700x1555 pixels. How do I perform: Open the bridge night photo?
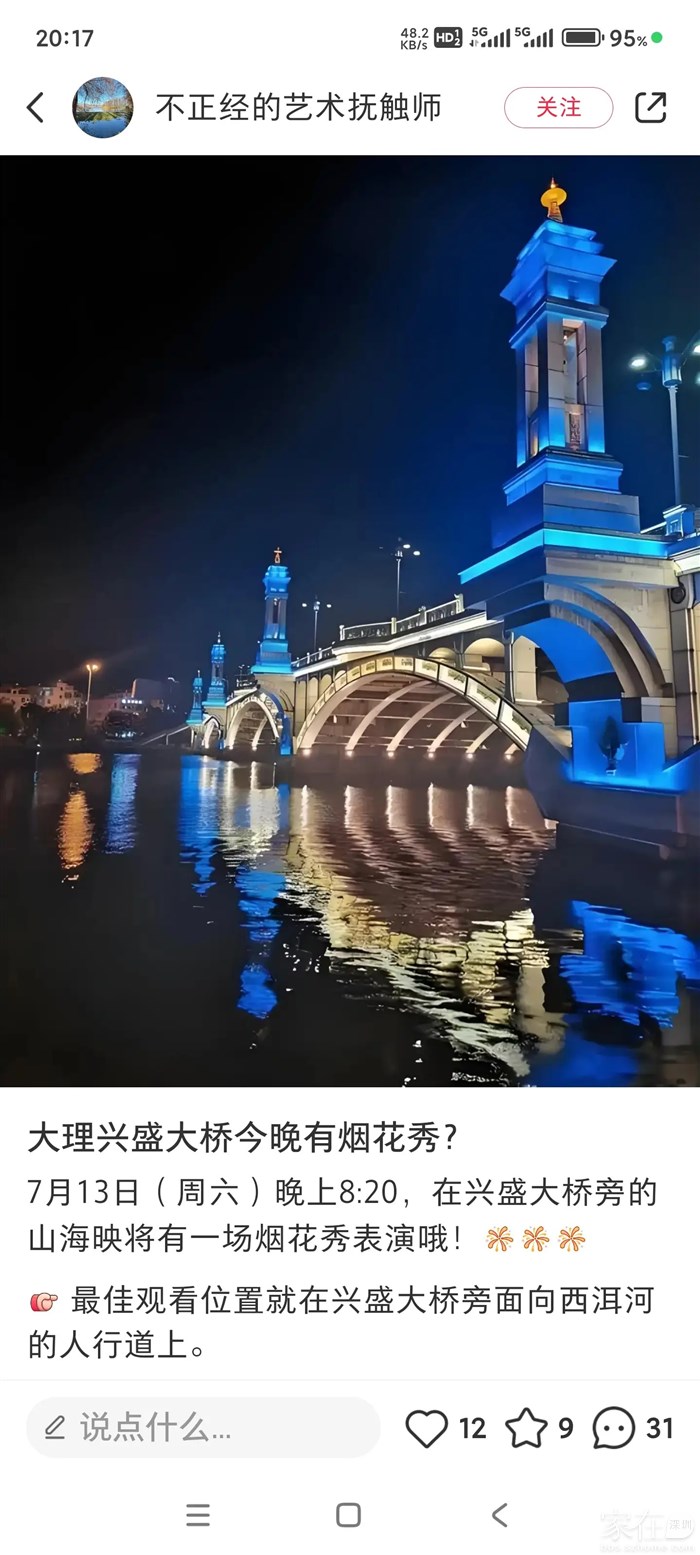350,620
